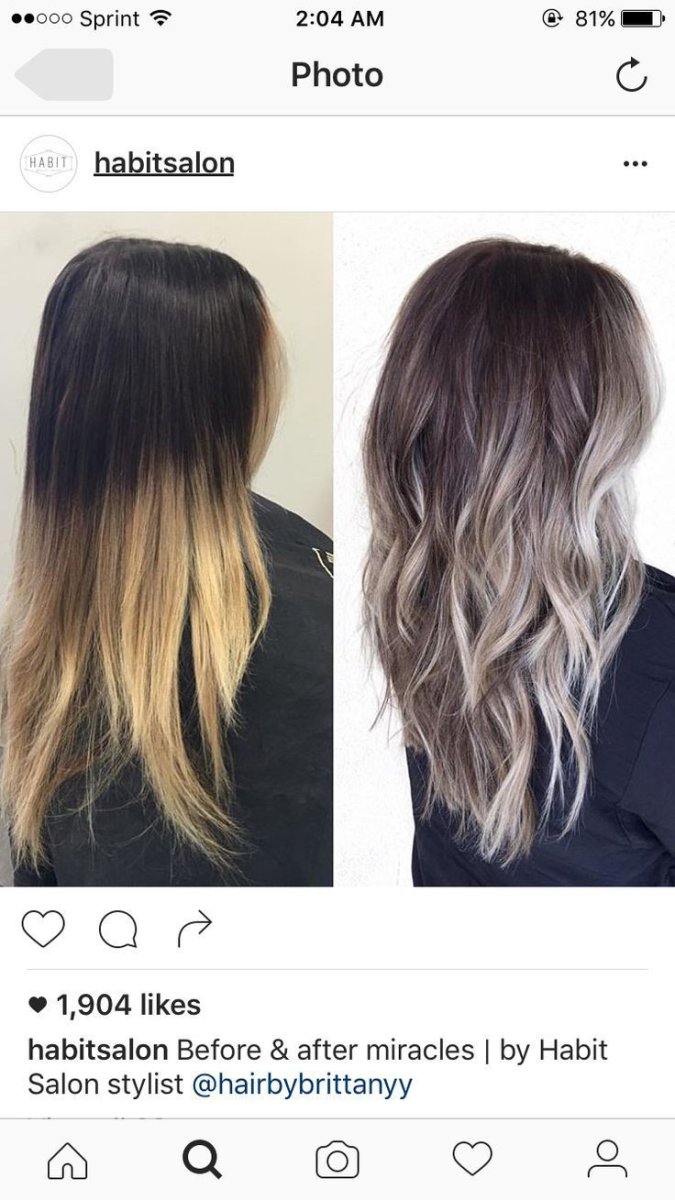The image size is (675, 1200).
Task: Open the habitsalon profile avatar
Action: tap(48, 163)
